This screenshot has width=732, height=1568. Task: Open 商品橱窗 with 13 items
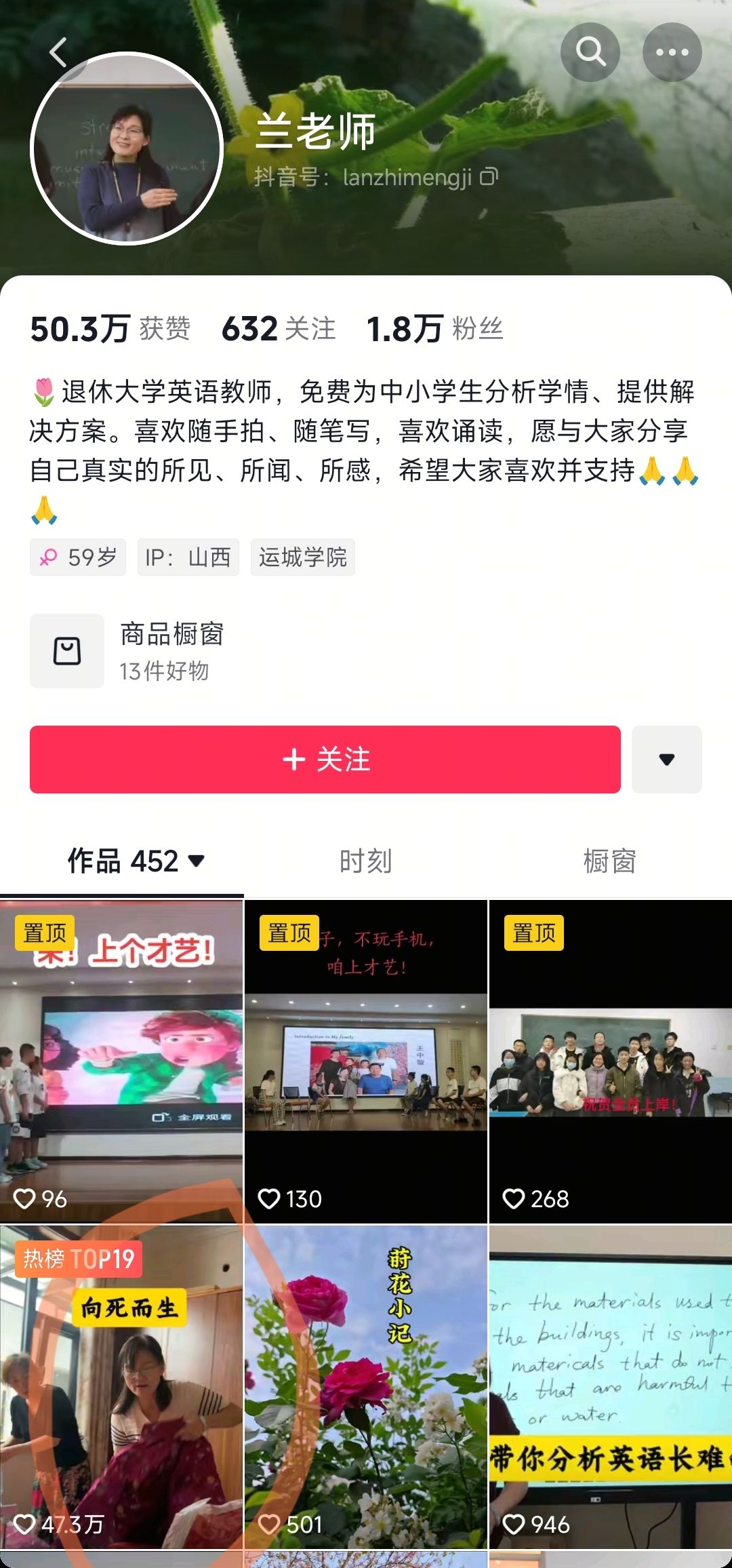pos(127,651)
